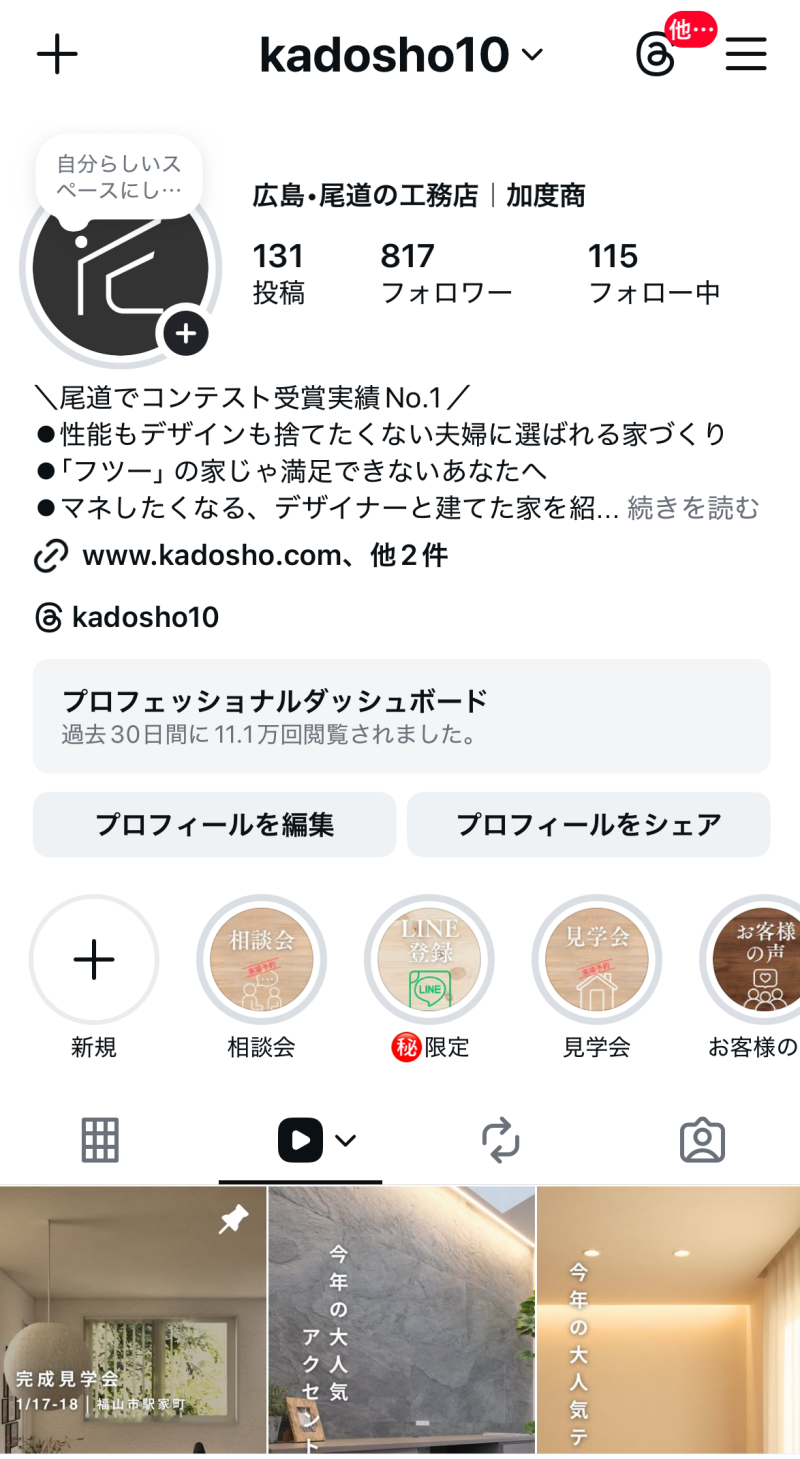Viewport: 800px width, 1459px height.
Task: Open the 限定 LINE登録 highlight
Action: coord(429,960)
